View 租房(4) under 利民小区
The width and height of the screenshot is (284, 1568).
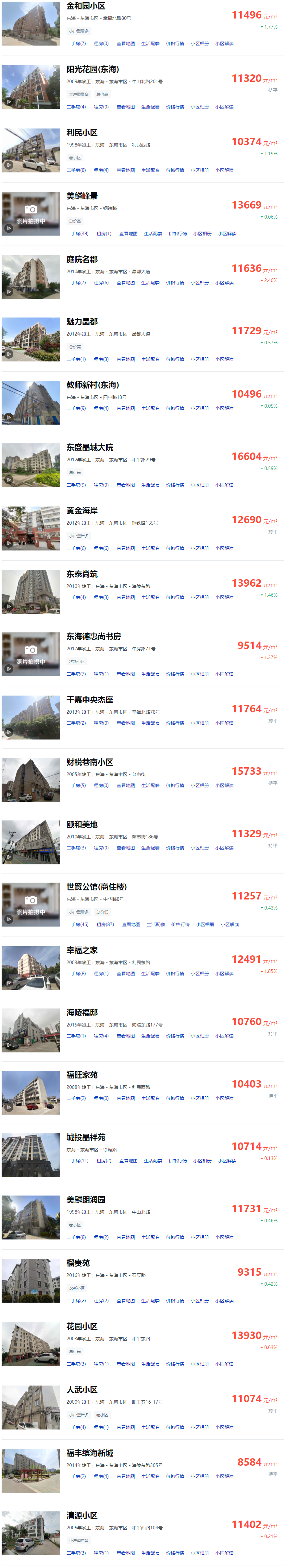point(101,171)
